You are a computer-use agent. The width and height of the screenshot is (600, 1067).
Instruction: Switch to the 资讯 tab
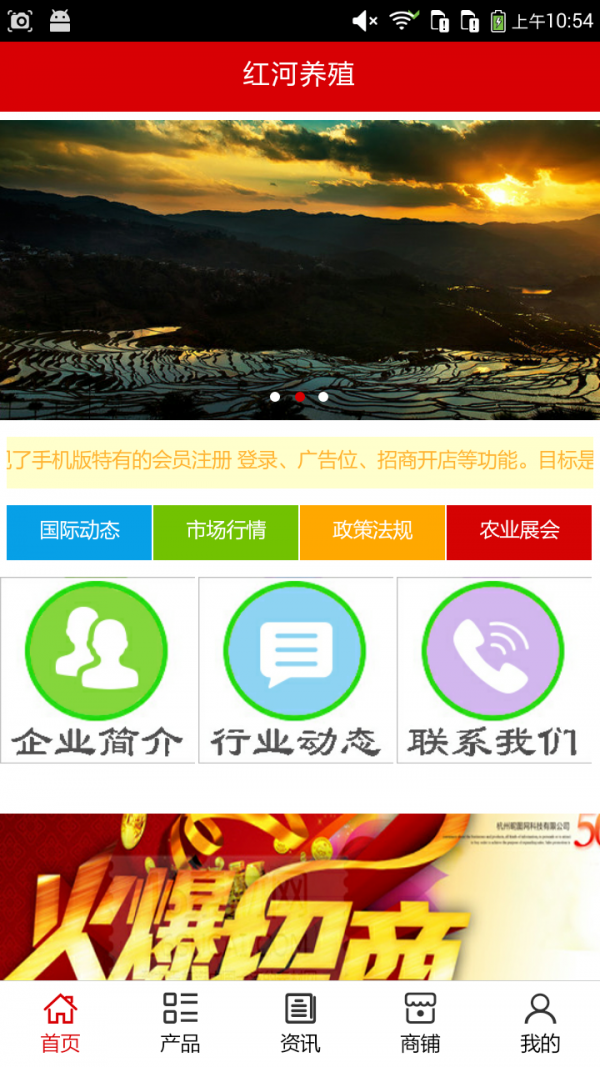pyautogui.click(x=300, y=1023)
